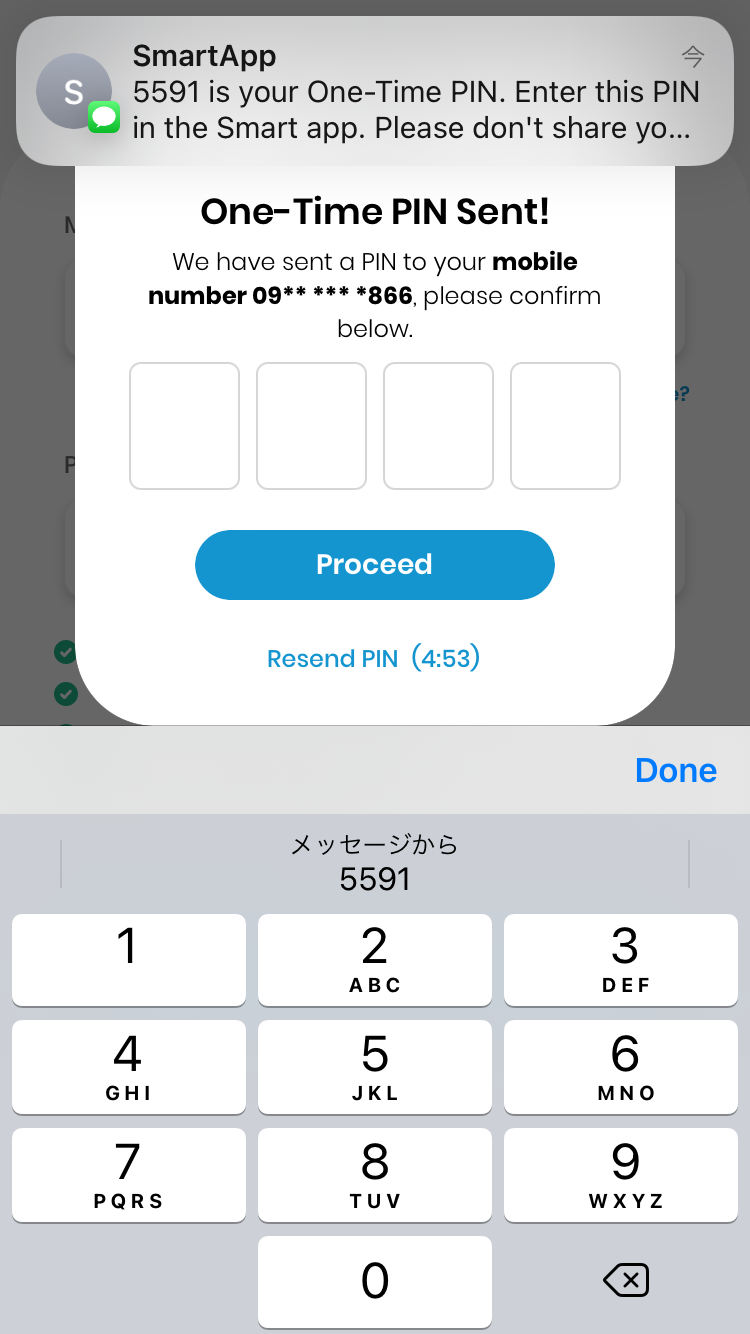Tap the Proceed button
Image resolution: width=750 pixels, height=1334 pixels.
[375, 565]
